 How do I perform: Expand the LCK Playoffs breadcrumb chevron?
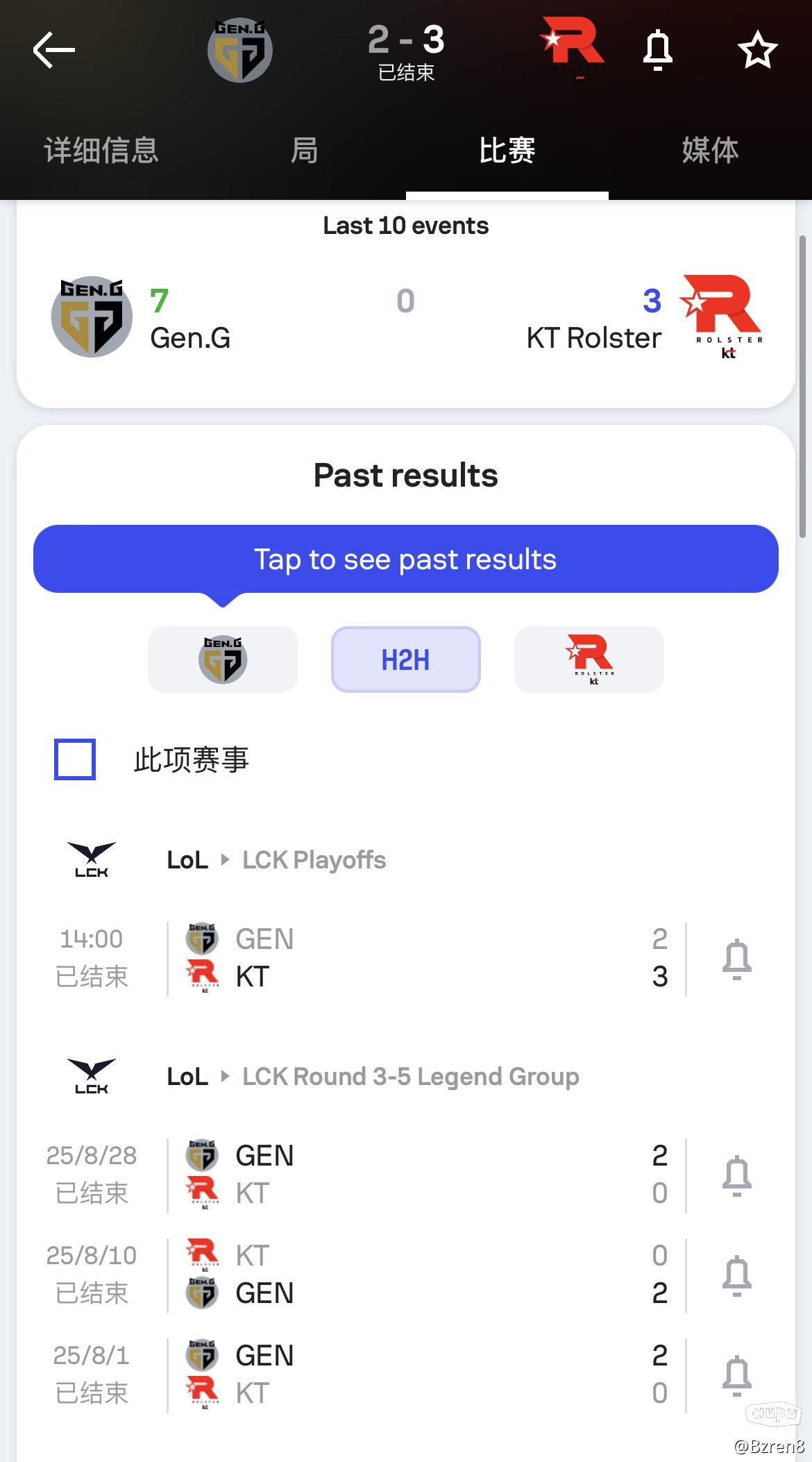coord(226,859)
